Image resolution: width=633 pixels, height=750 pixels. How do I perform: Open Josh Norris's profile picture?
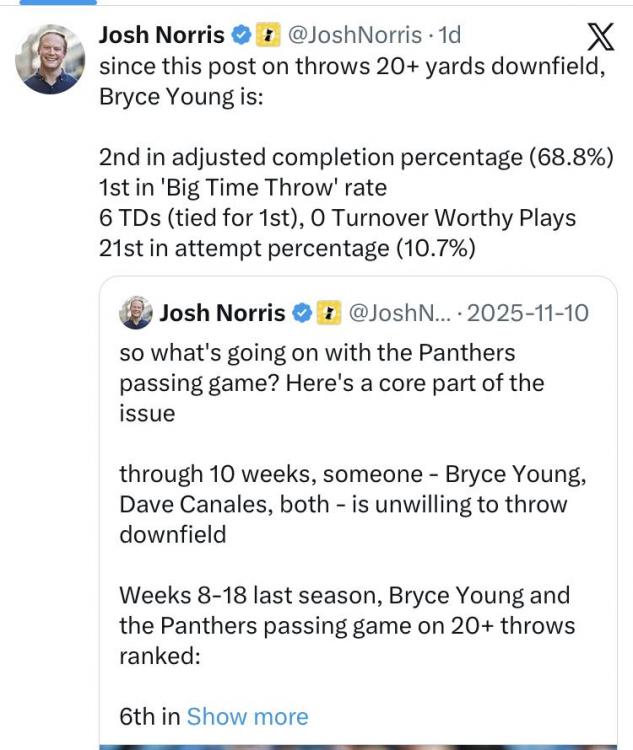(49, 60)
